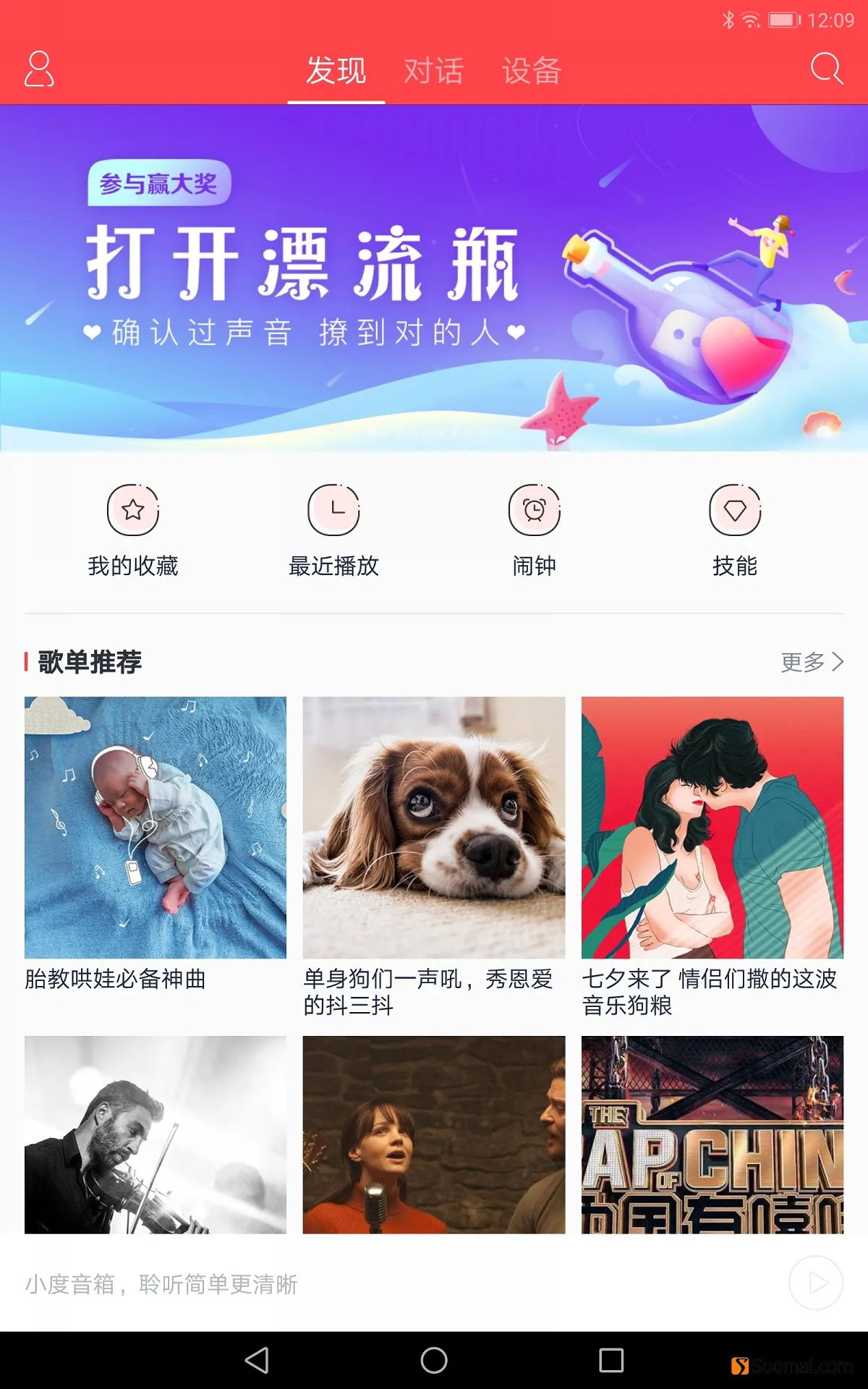Image resolution: width=868 pixels, height=1389 pixels.
Task: Open the 闹钟 alarm shortcut
Action: [x=534, y=530]
